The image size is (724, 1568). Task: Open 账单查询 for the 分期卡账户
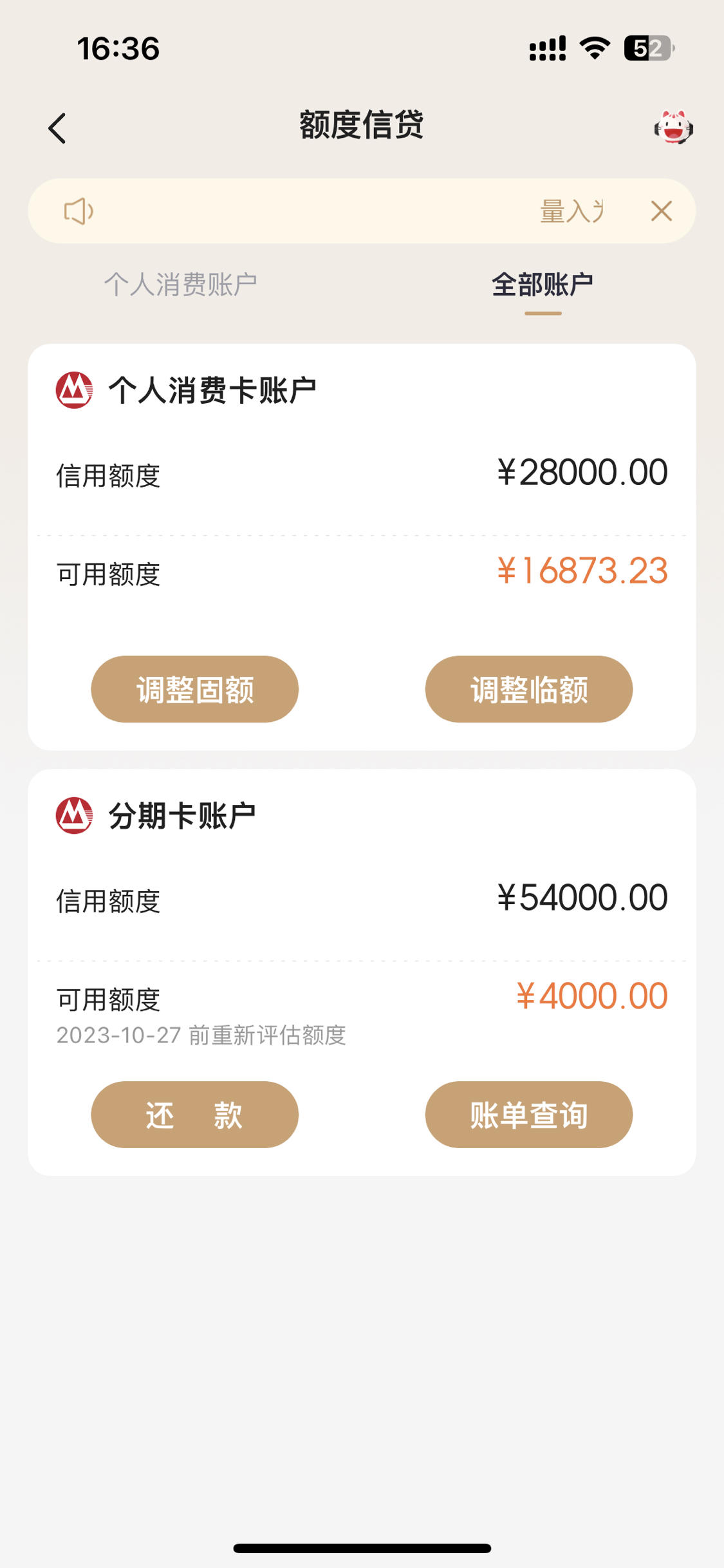point(529,1114)
